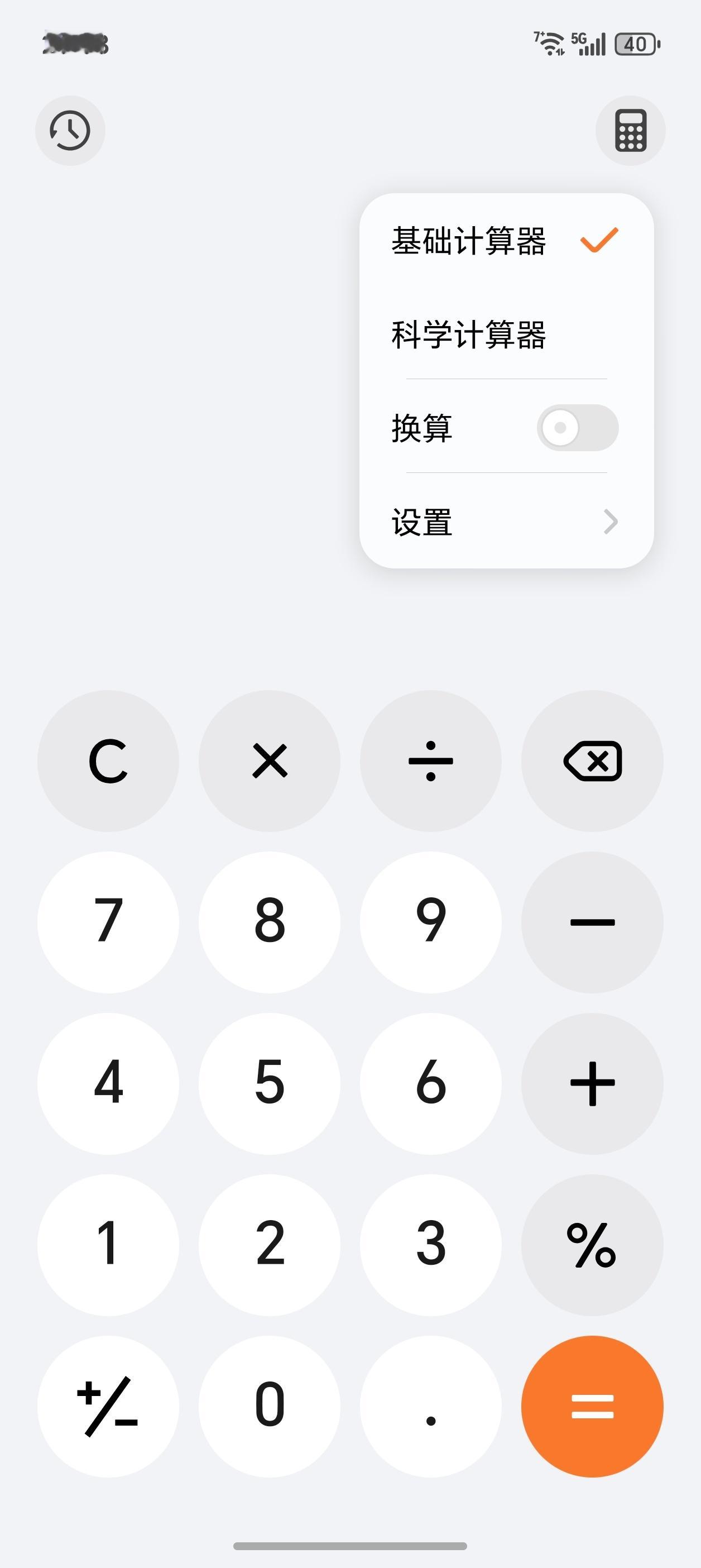Viewport: 701px width, 1568px height.
Task: Open the calculation history
Action: pyautogui.click(x=69, y=130)
